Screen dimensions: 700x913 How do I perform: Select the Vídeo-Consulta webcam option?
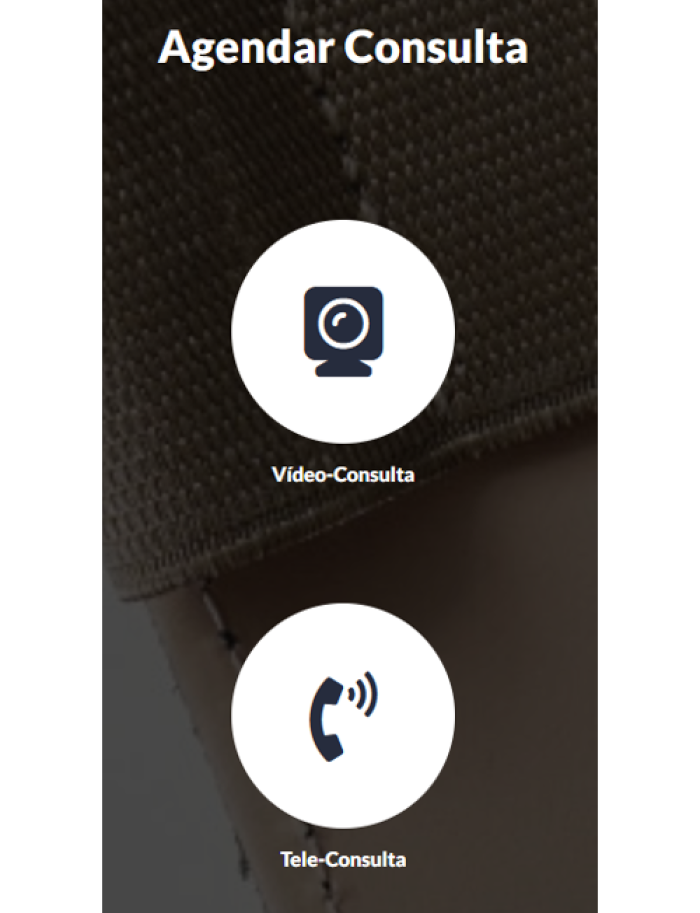(x=343, y=332)
